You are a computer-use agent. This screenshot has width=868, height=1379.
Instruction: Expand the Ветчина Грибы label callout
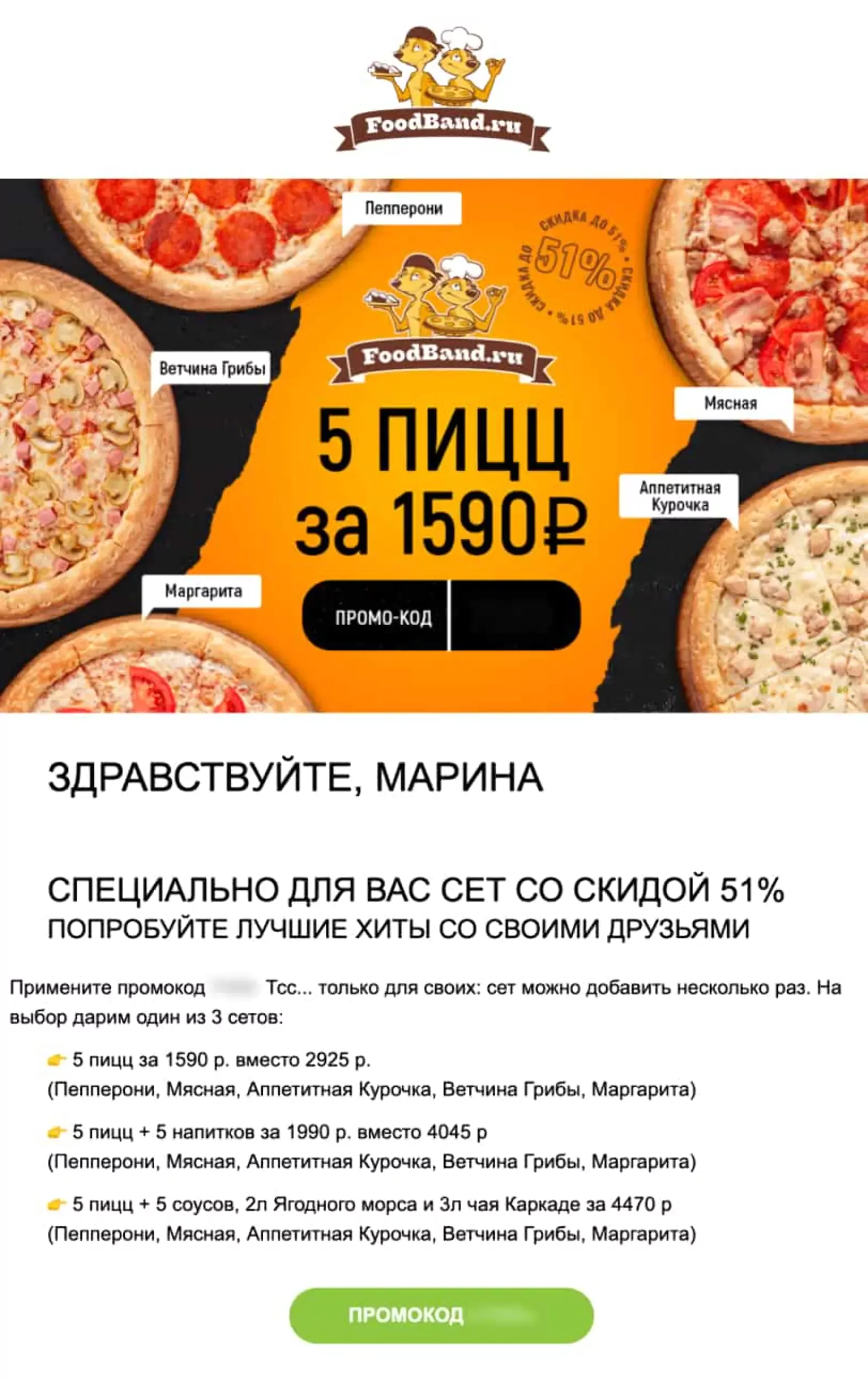click(213, 368)
